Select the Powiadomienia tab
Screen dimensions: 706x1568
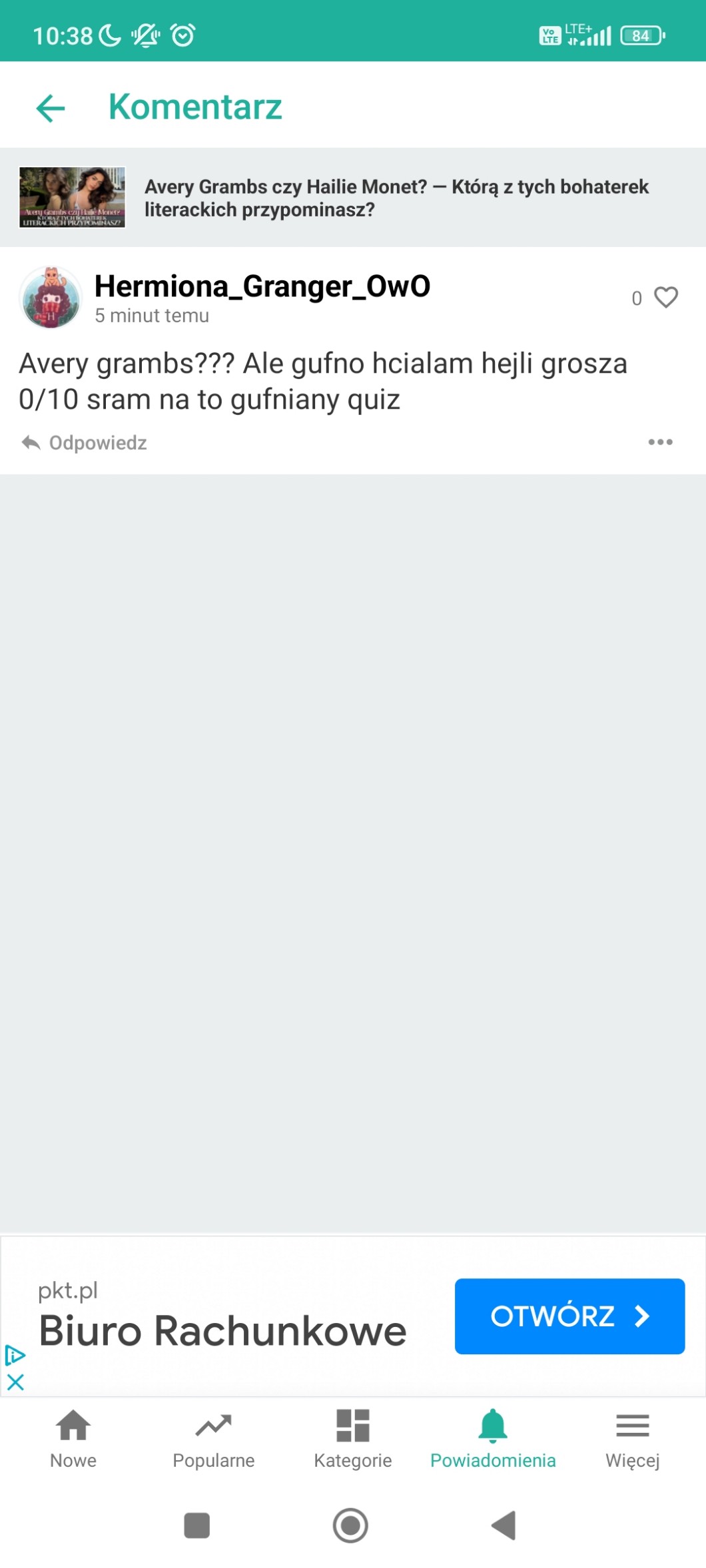coord(492,1439)
